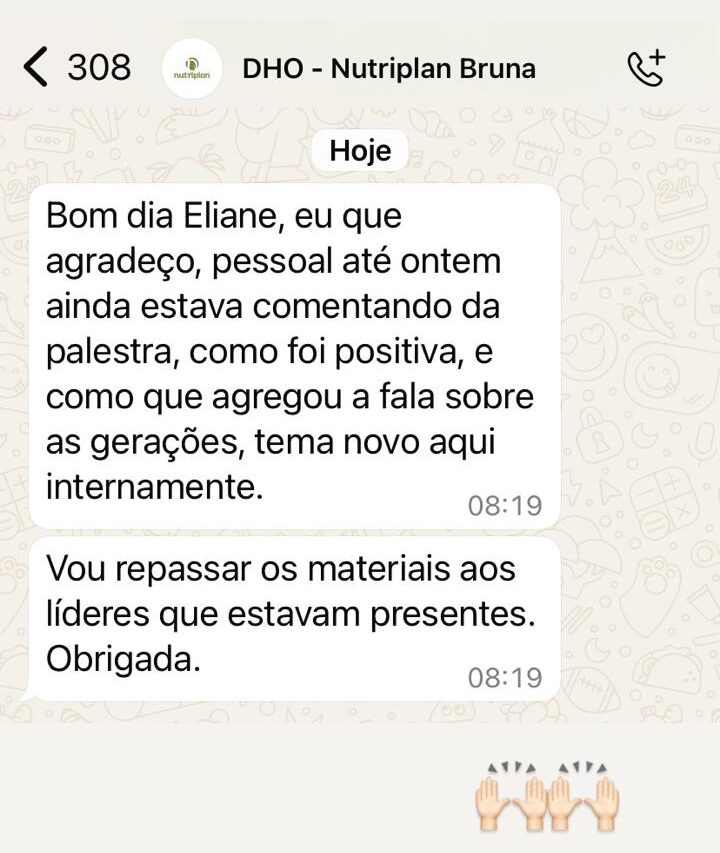Open DHO - Nutriplan Bruna contact info
720x853 pixels.
point(388,69)
